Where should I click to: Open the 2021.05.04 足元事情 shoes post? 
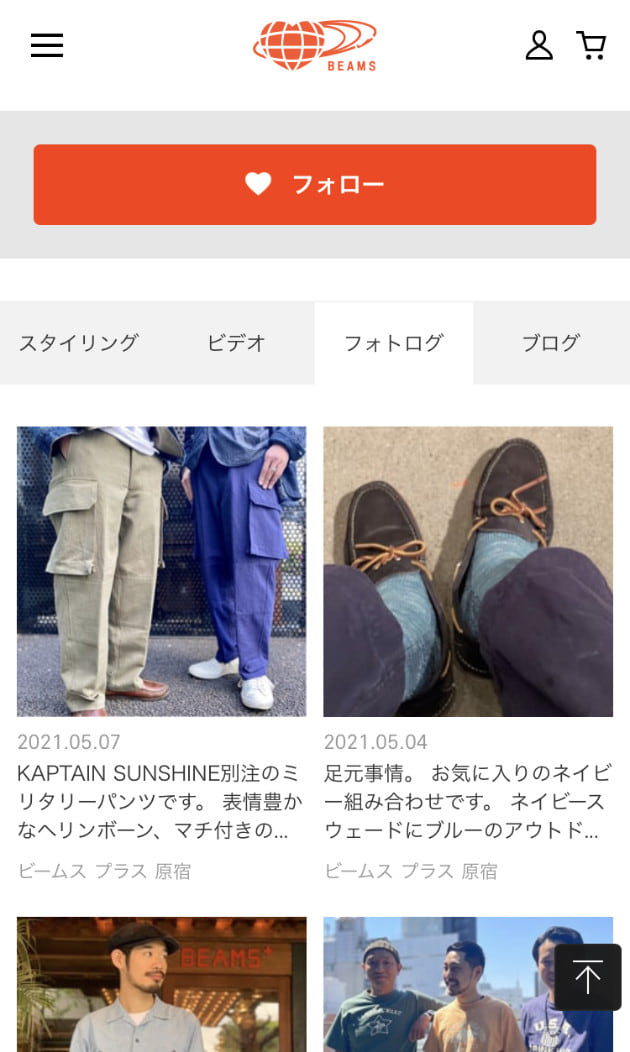pyautogui.click(x=467, y=571)
